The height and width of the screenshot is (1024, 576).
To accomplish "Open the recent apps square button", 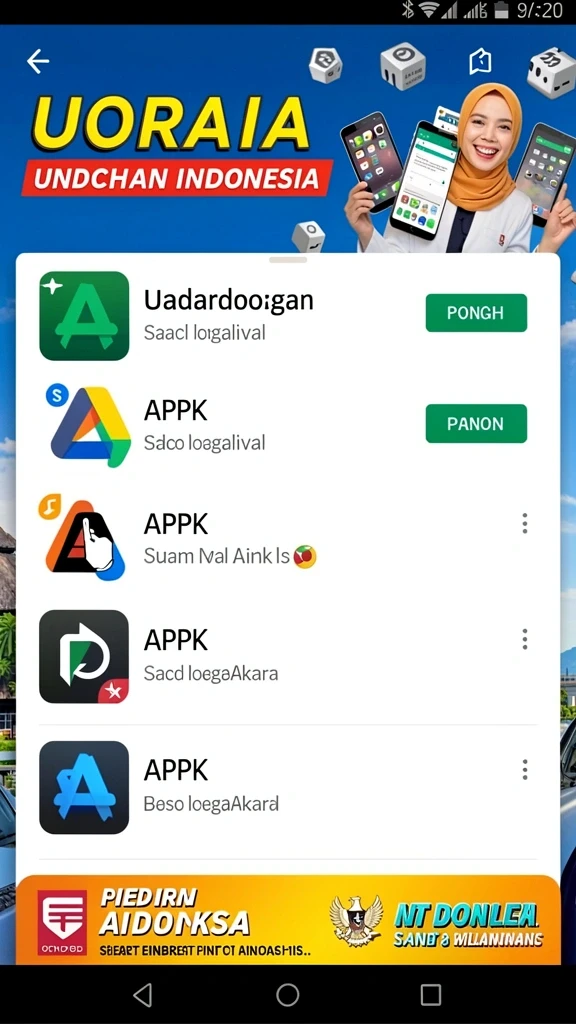I will point(431,995).
